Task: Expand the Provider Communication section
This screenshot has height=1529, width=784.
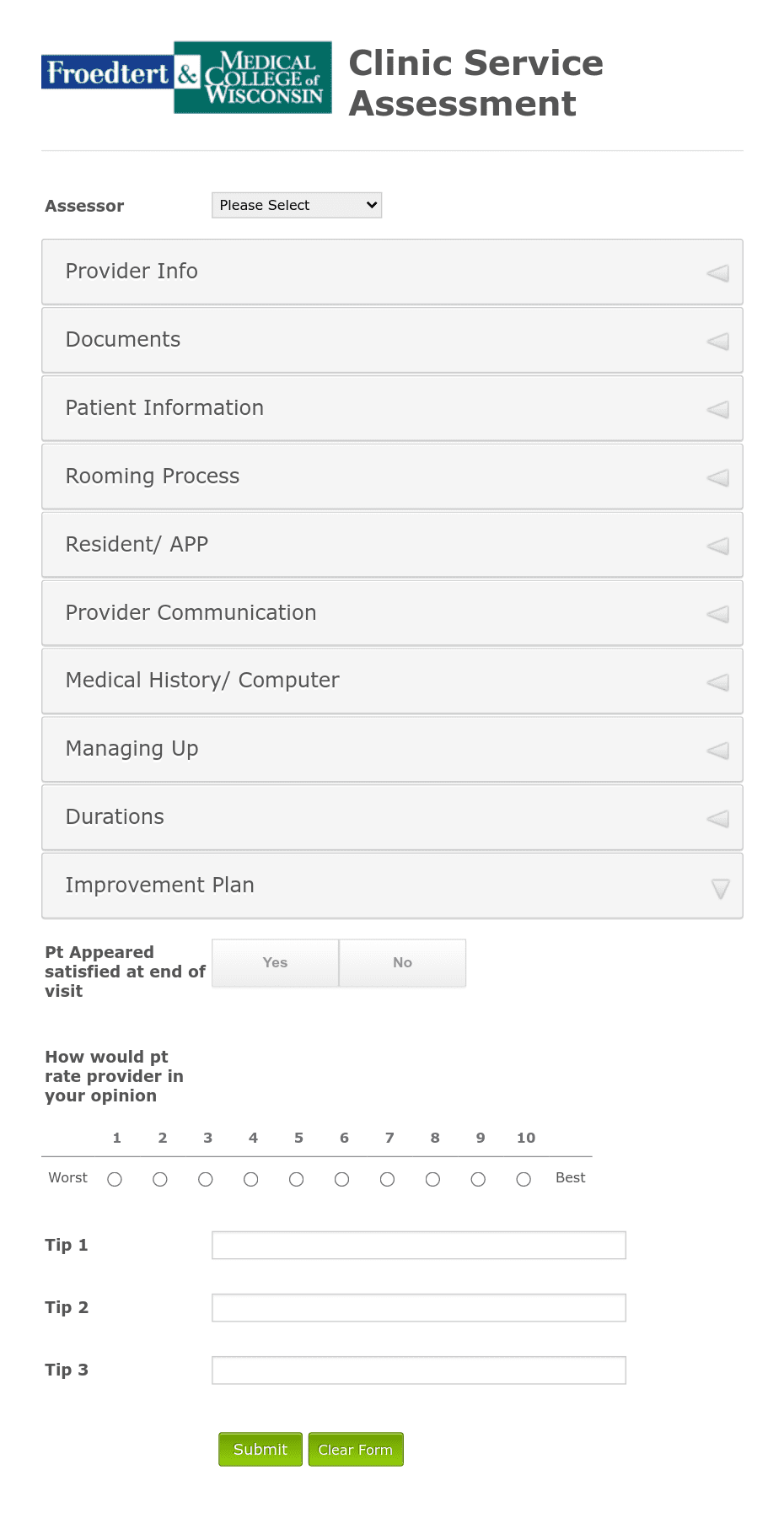Action: point(392,612)
